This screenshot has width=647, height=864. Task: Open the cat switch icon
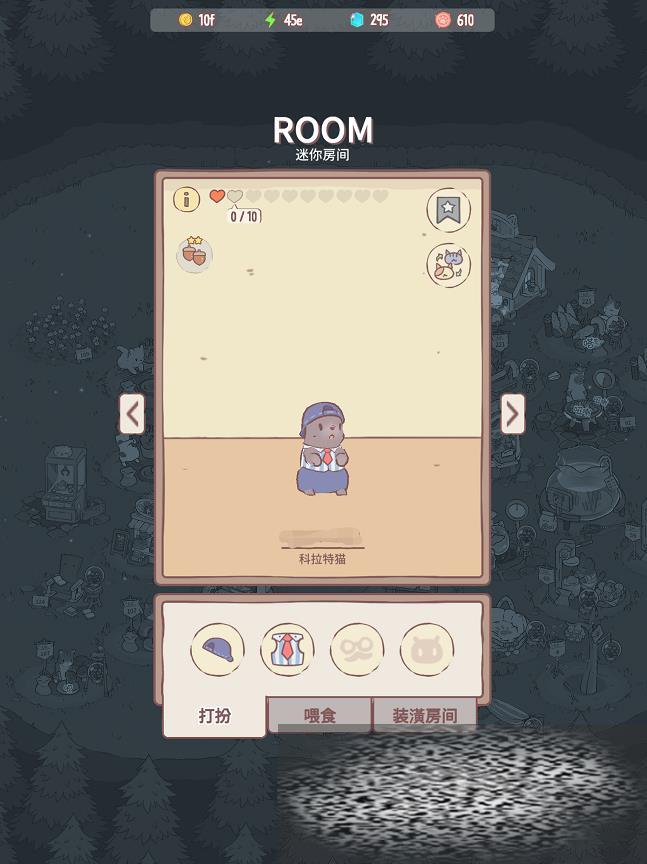[448, 265]
